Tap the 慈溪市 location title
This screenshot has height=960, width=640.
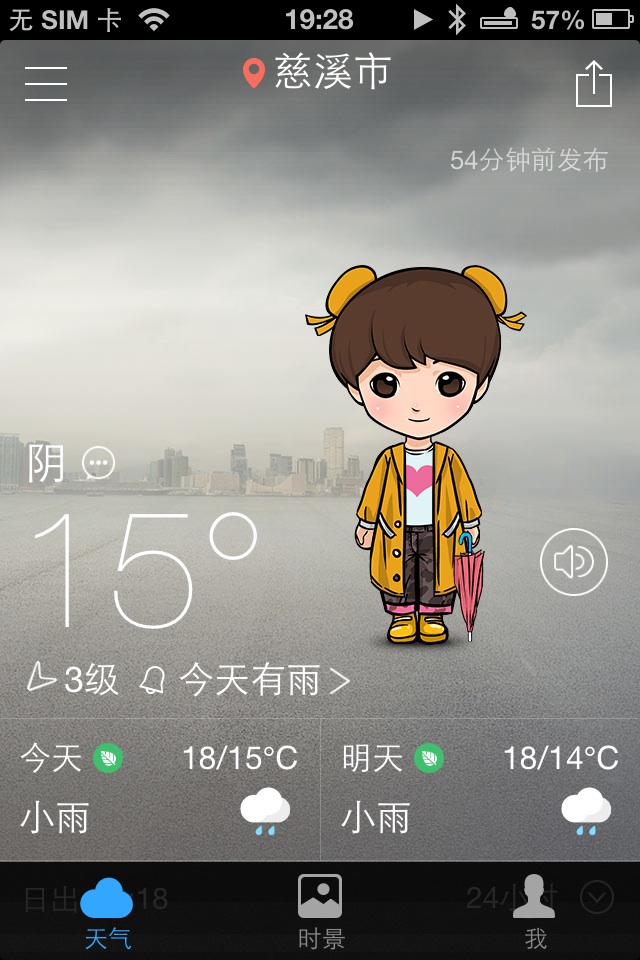coord(318,73)
